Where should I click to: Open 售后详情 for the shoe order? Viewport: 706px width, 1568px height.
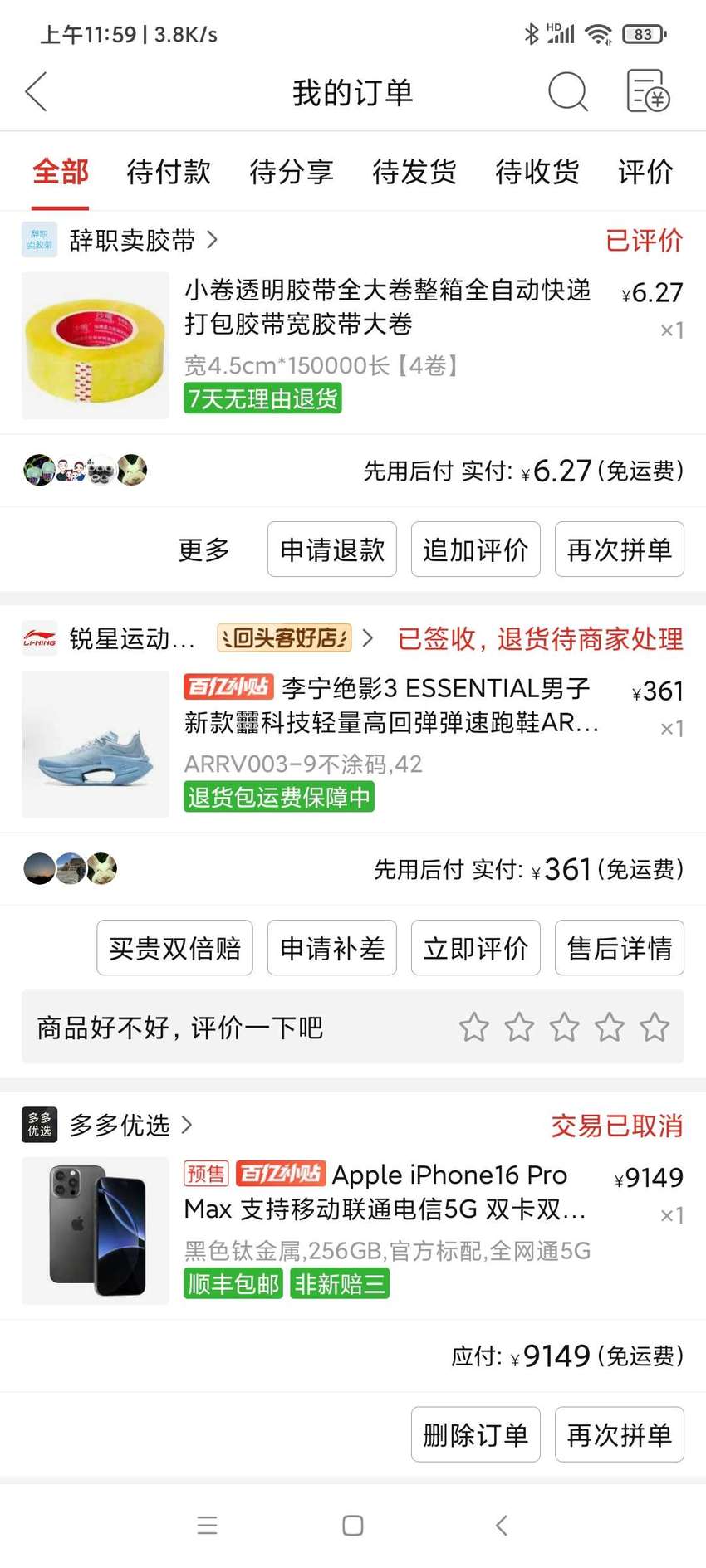[620, 948]
